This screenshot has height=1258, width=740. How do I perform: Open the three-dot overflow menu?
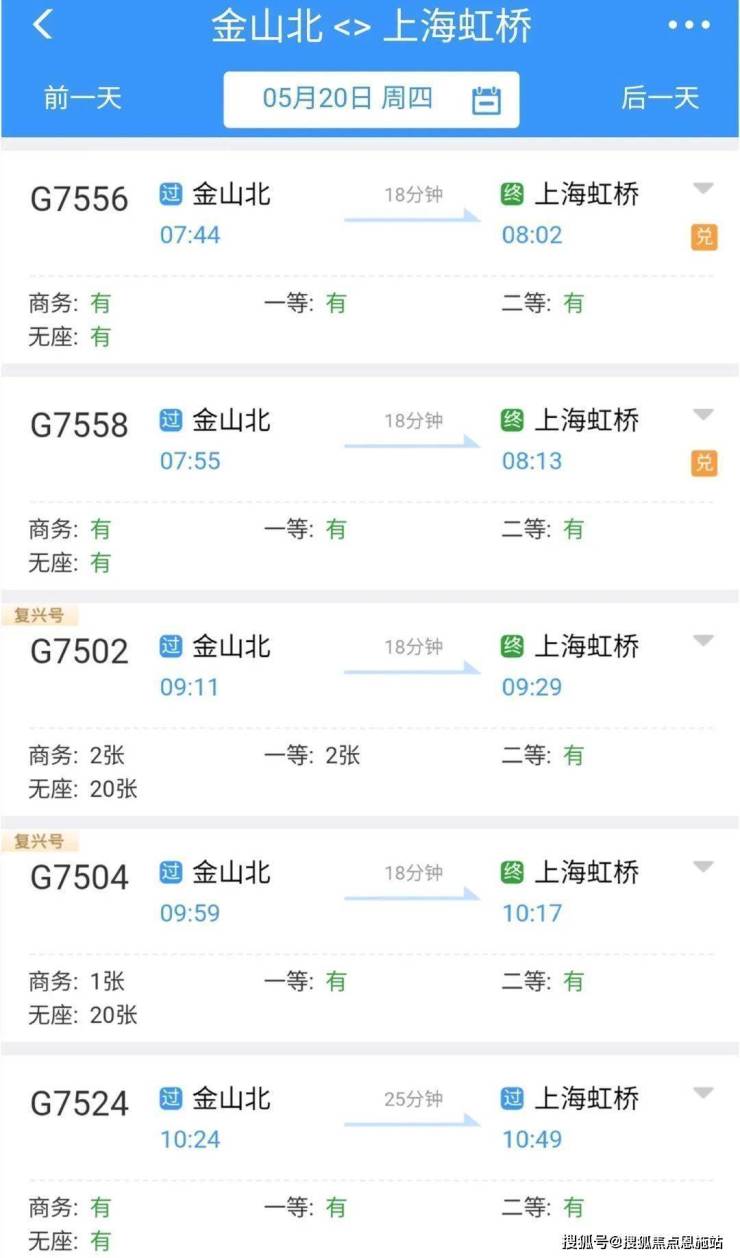(688, 26)
